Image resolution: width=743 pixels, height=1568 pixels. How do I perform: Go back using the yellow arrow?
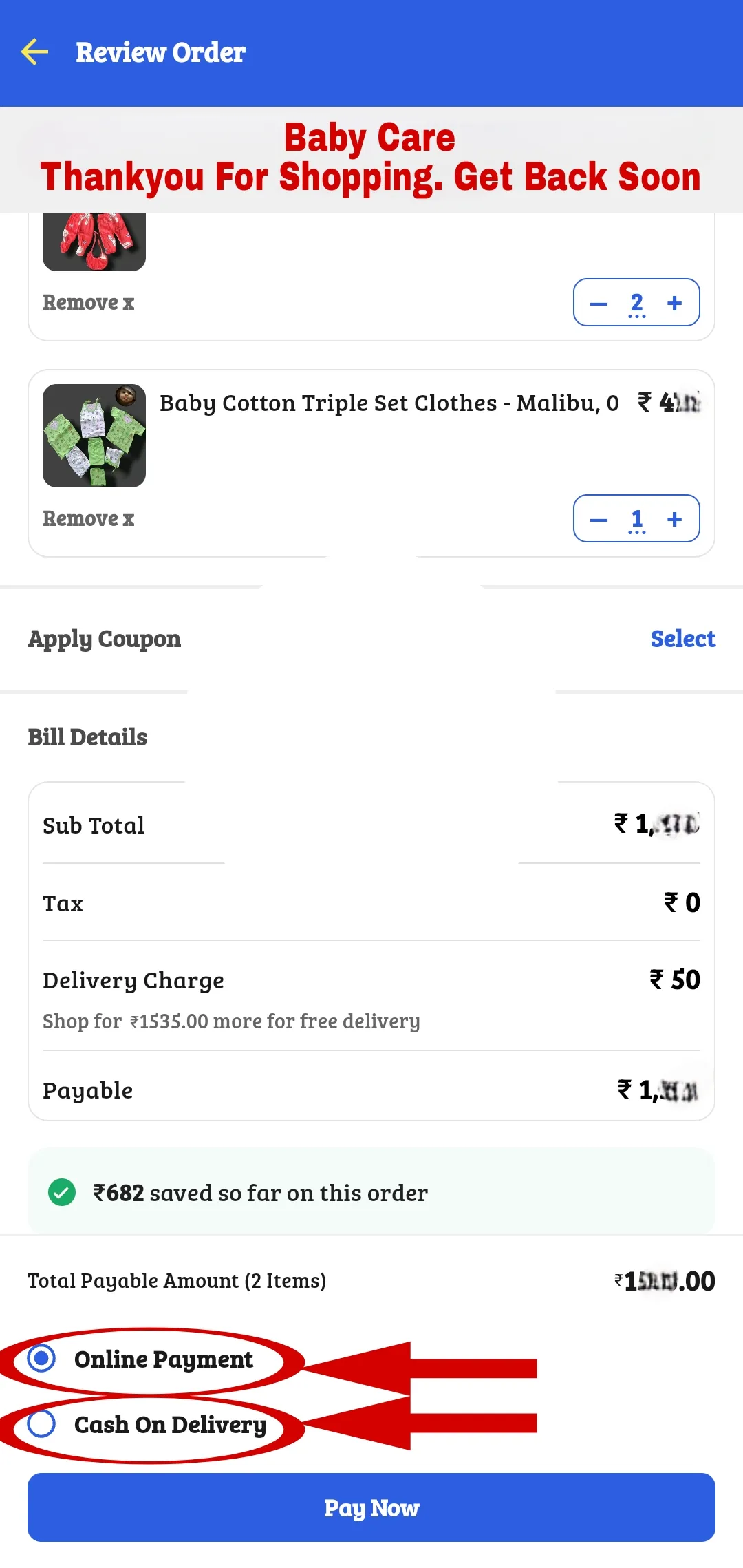pos(34,52)
